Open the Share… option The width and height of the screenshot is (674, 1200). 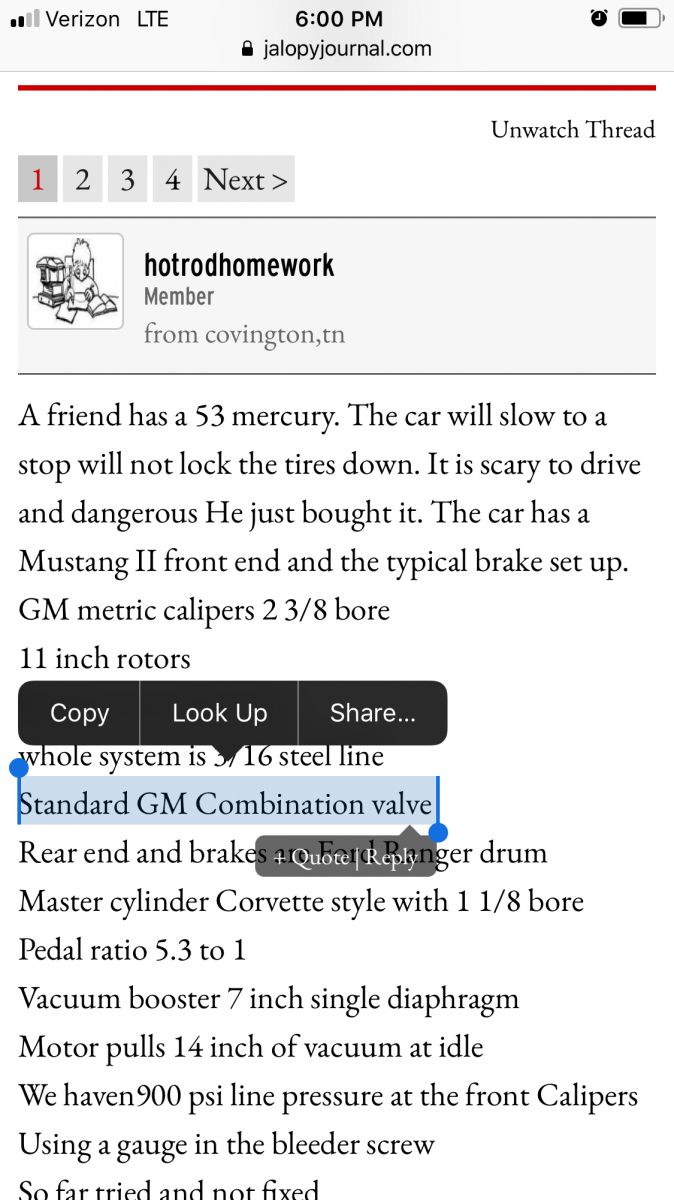click(x=372, y=713)
